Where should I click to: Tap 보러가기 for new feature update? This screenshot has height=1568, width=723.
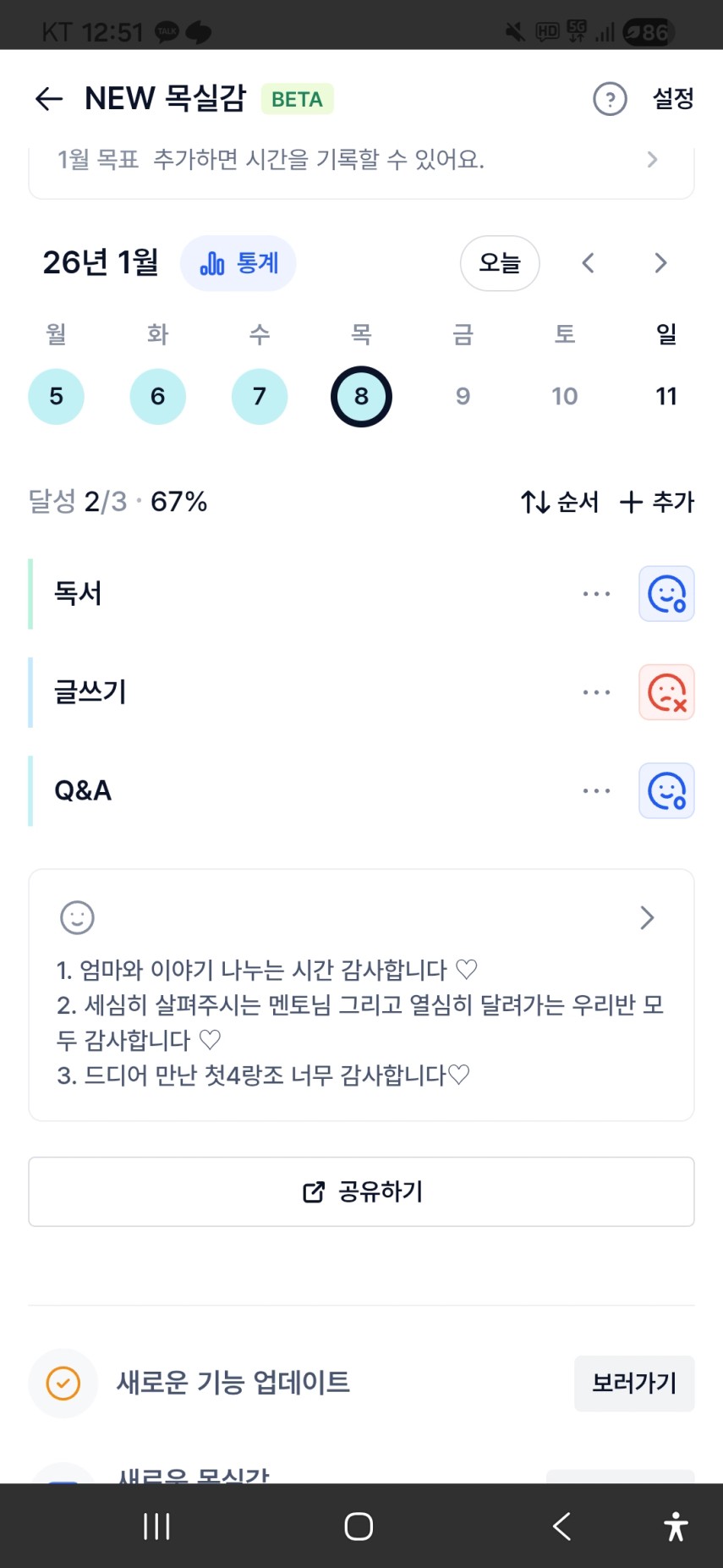pyautogui.click(x=633, y=1384)
